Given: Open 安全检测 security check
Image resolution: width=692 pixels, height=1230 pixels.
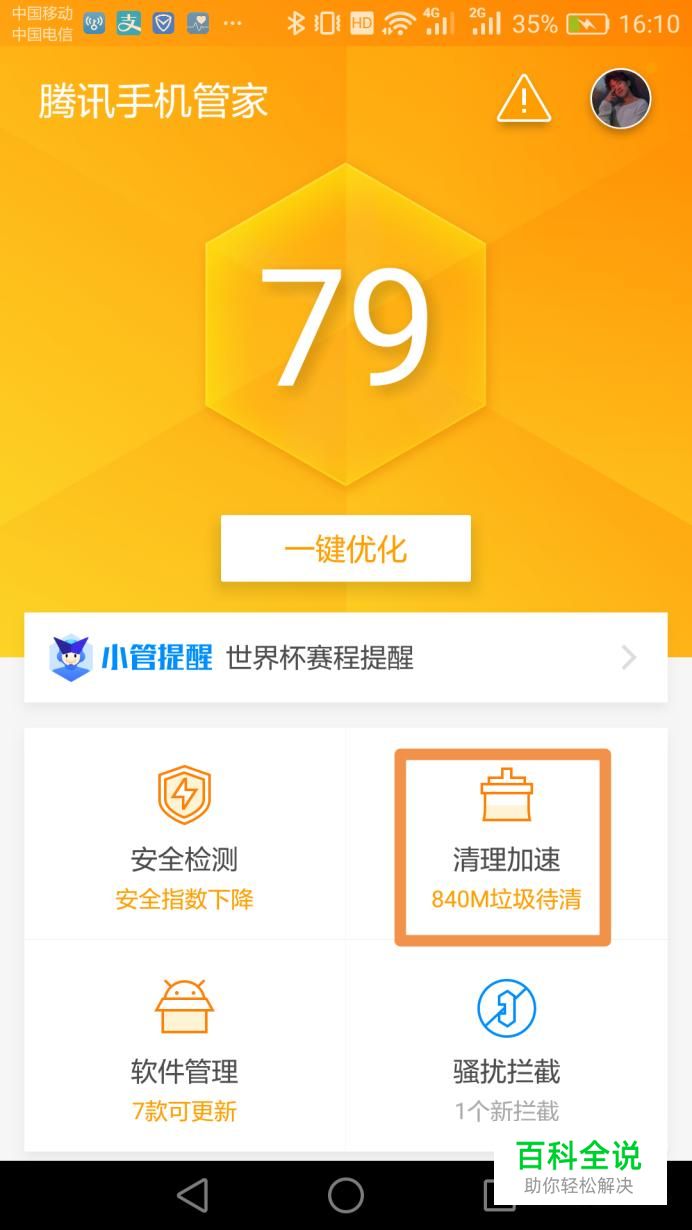Looking at the screenshot, I should point(185,835).
